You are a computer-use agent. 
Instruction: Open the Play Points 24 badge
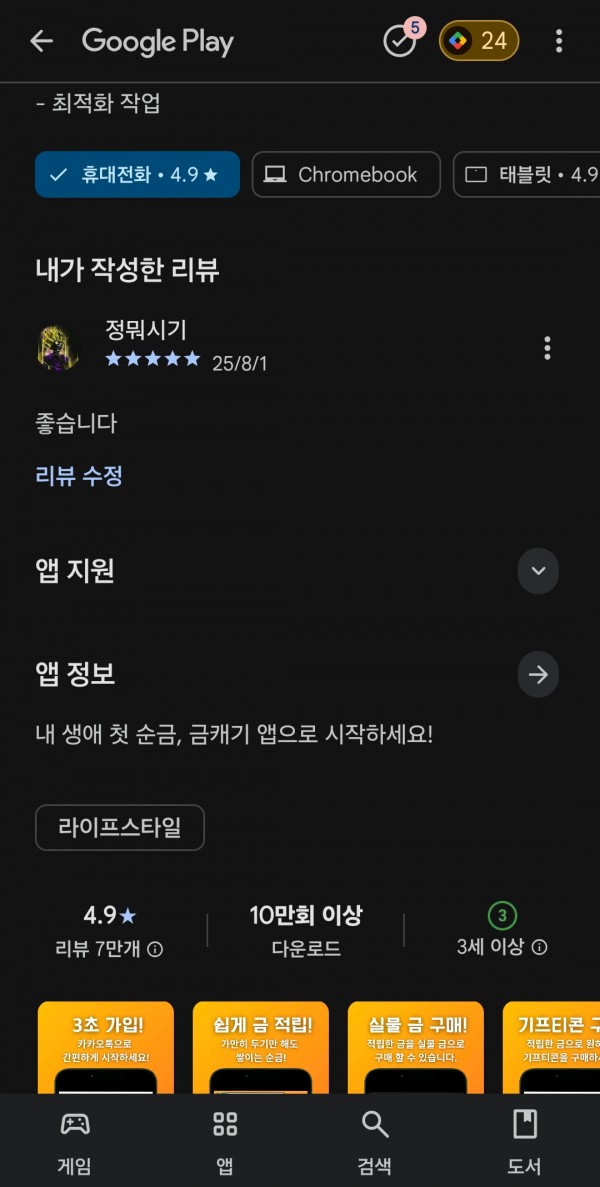(x=479, y=40)
